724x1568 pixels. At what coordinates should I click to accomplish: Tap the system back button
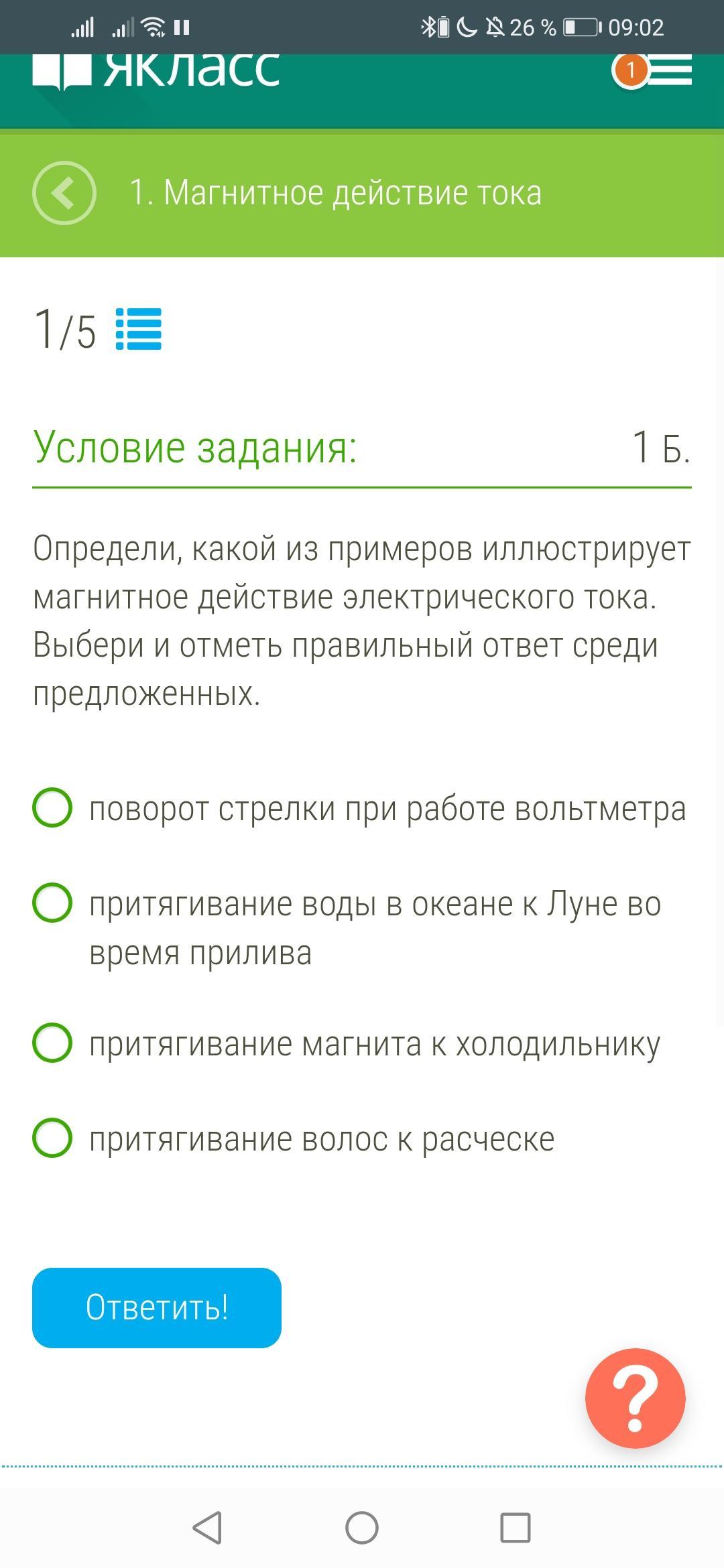click(207, 1528)
